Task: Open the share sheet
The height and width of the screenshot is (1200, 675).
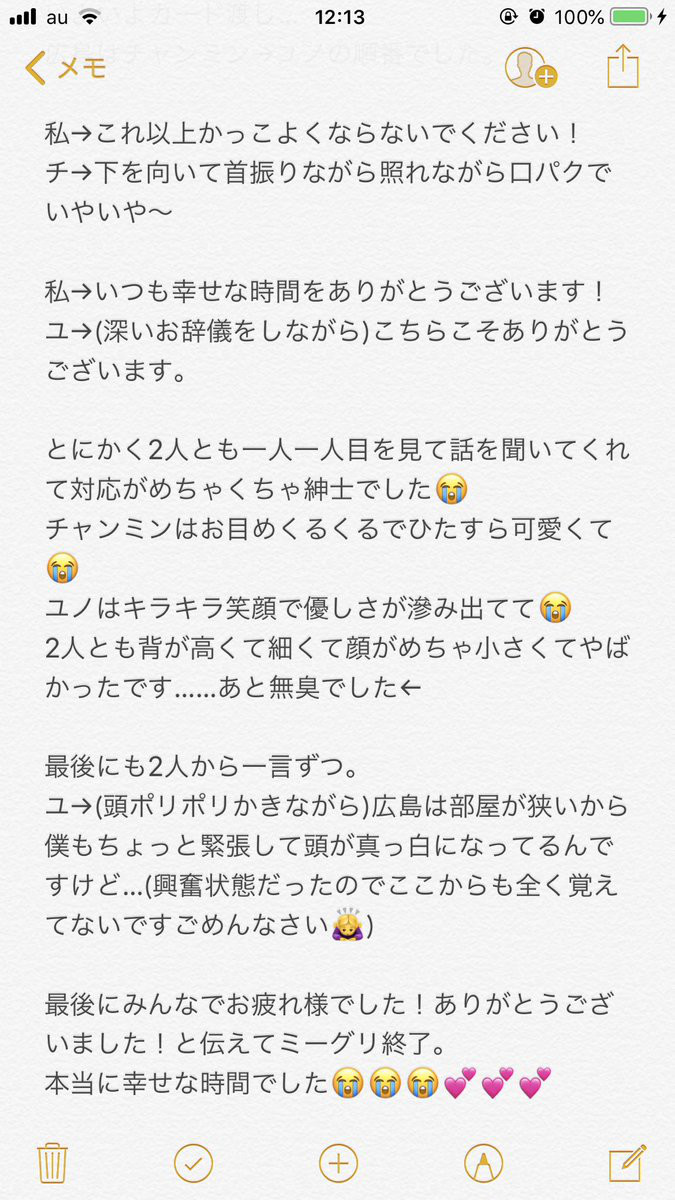Action: click(623, 67)
